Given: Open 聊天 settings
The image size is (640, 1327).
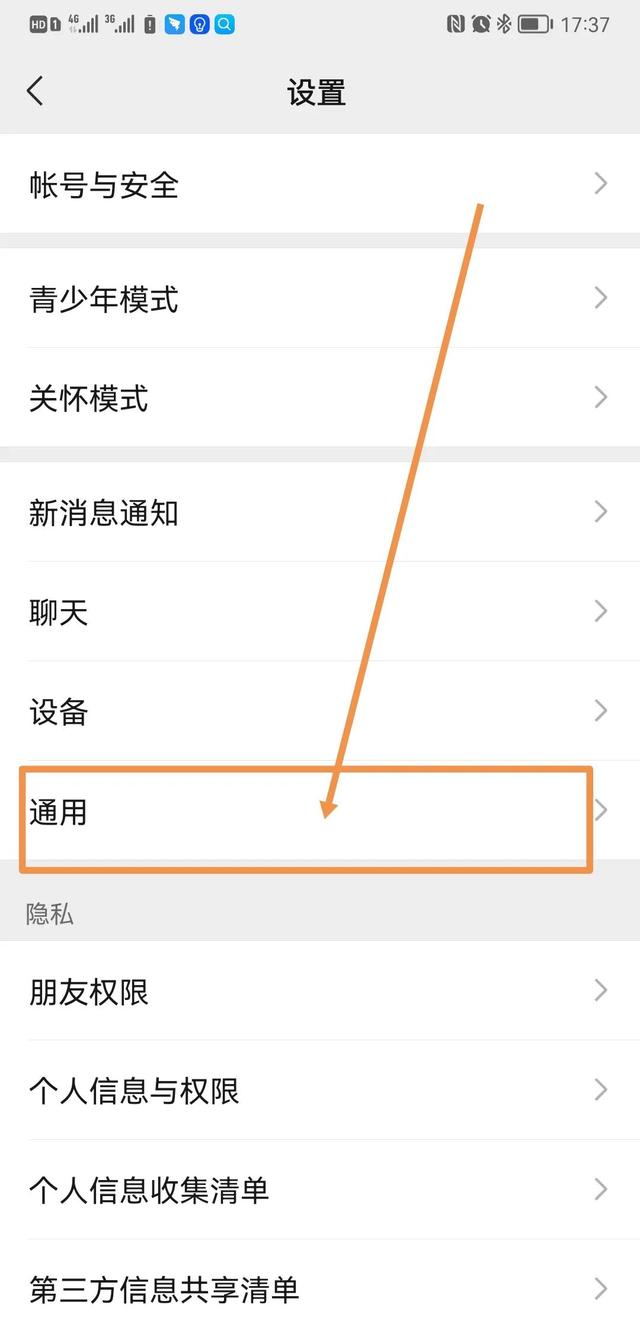Looking at the screenshot, I should point(320,611).
